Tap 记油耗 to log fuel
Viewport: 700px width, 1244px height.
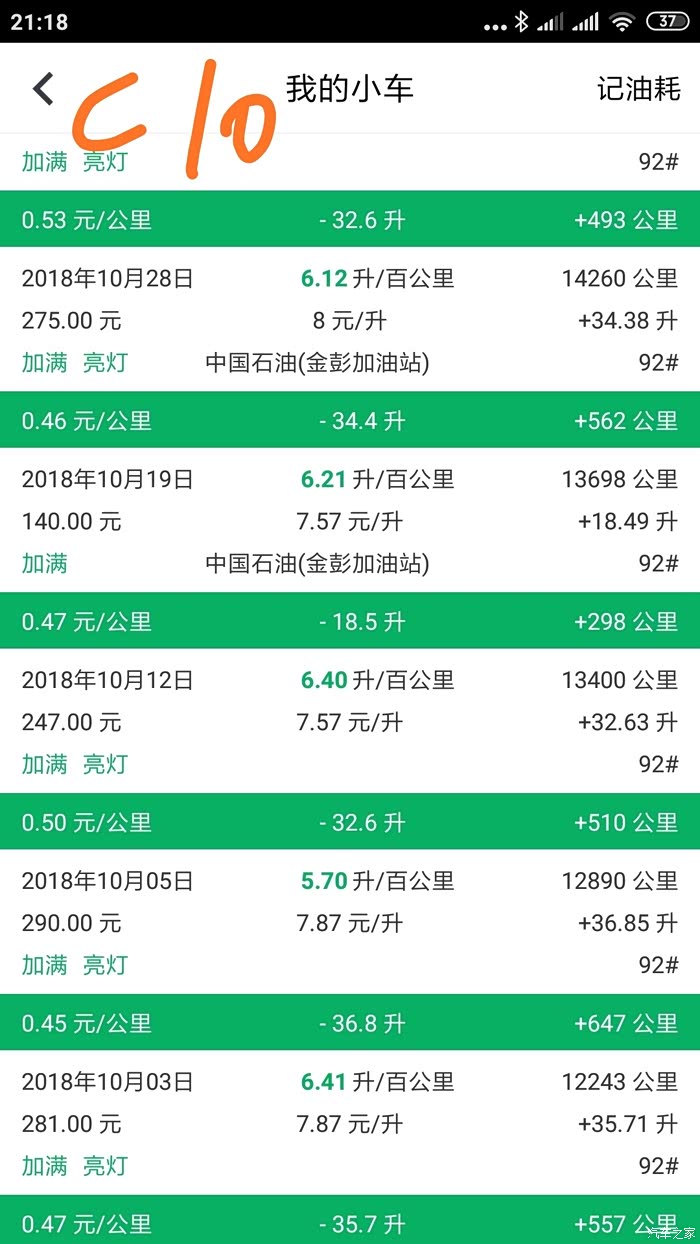coord(638,89)
